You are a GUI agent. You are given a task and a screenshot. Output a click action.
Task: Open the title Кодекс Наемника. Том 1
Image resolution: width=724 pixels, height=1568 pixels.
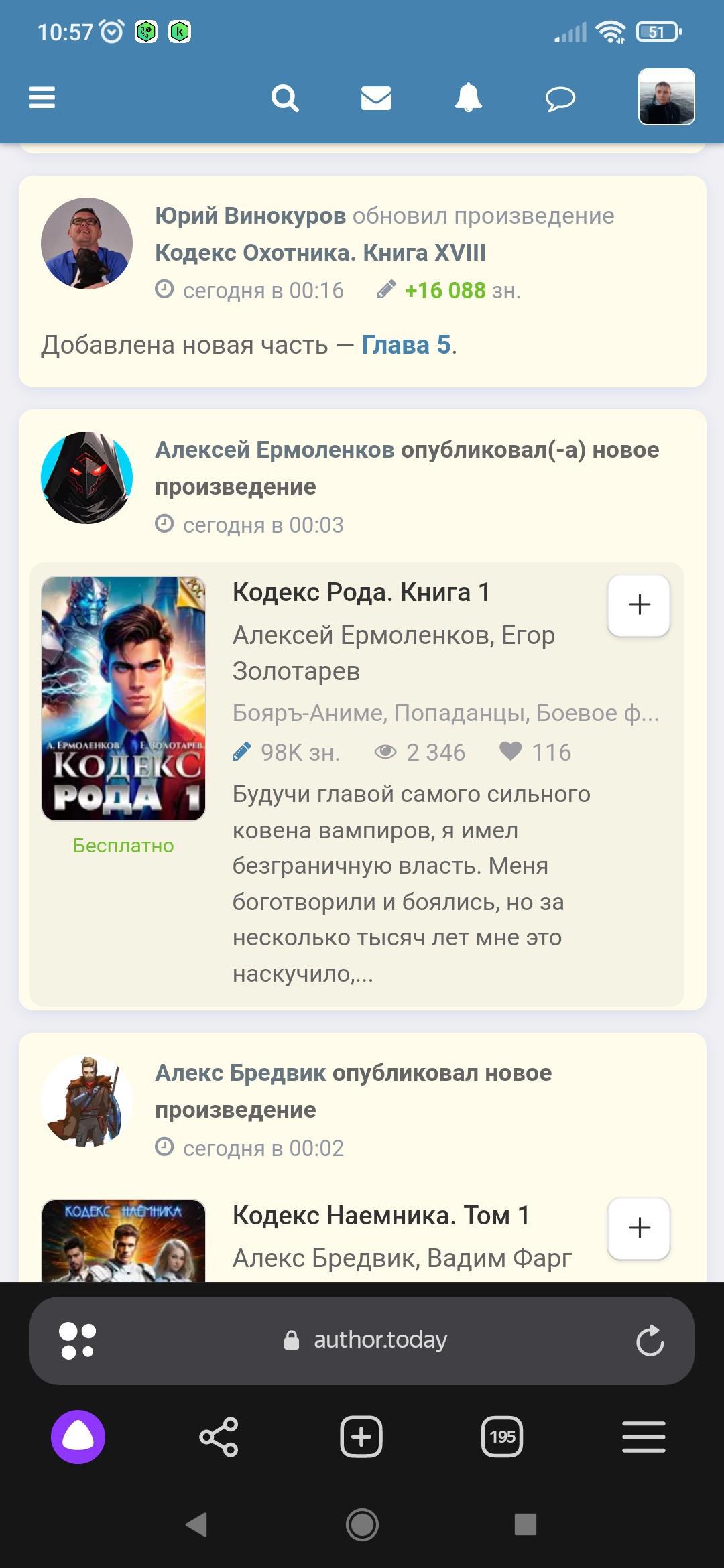coord(381,1215)
